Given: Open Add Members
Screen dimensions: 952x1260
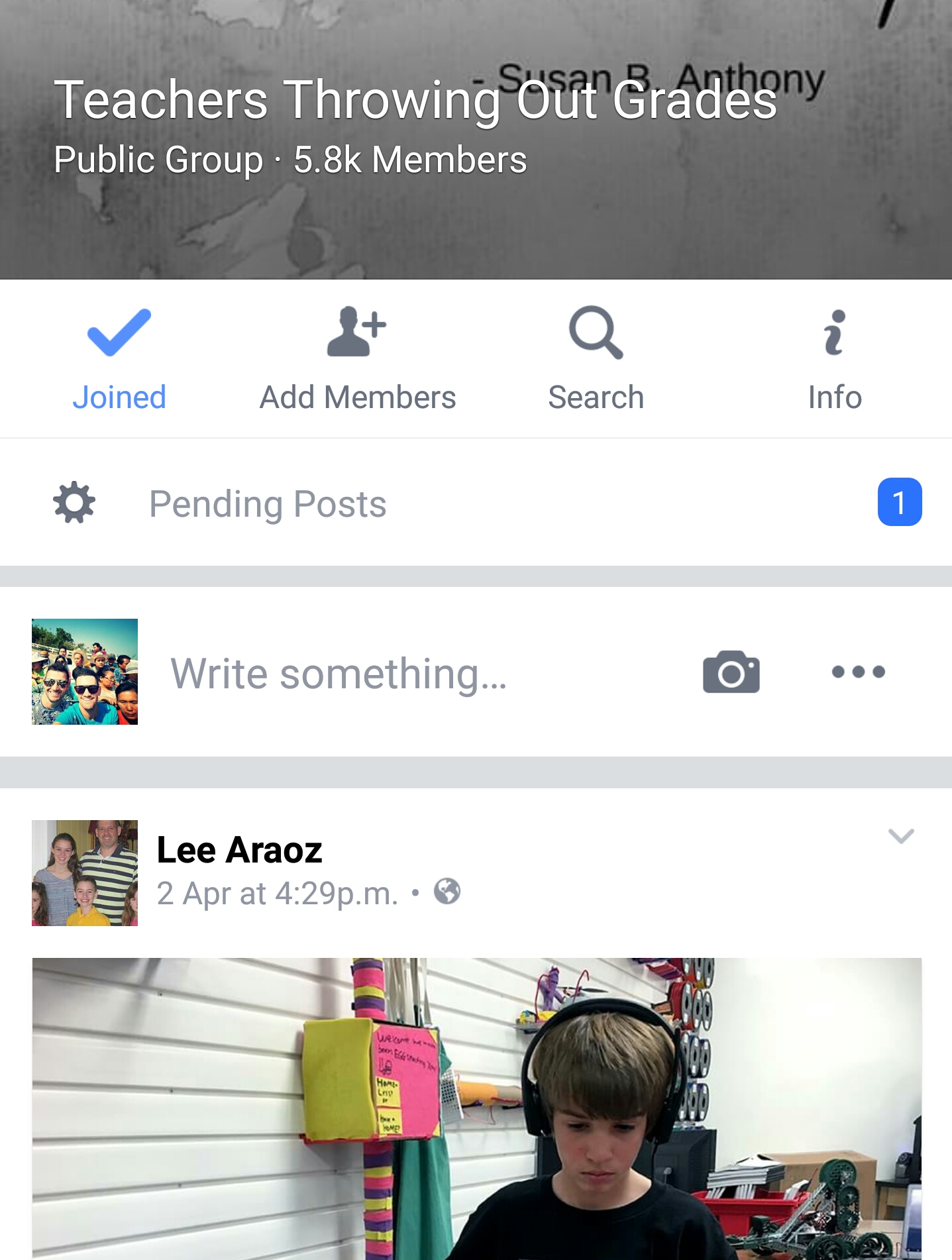Looking at the screenshot, I should 357,360.
